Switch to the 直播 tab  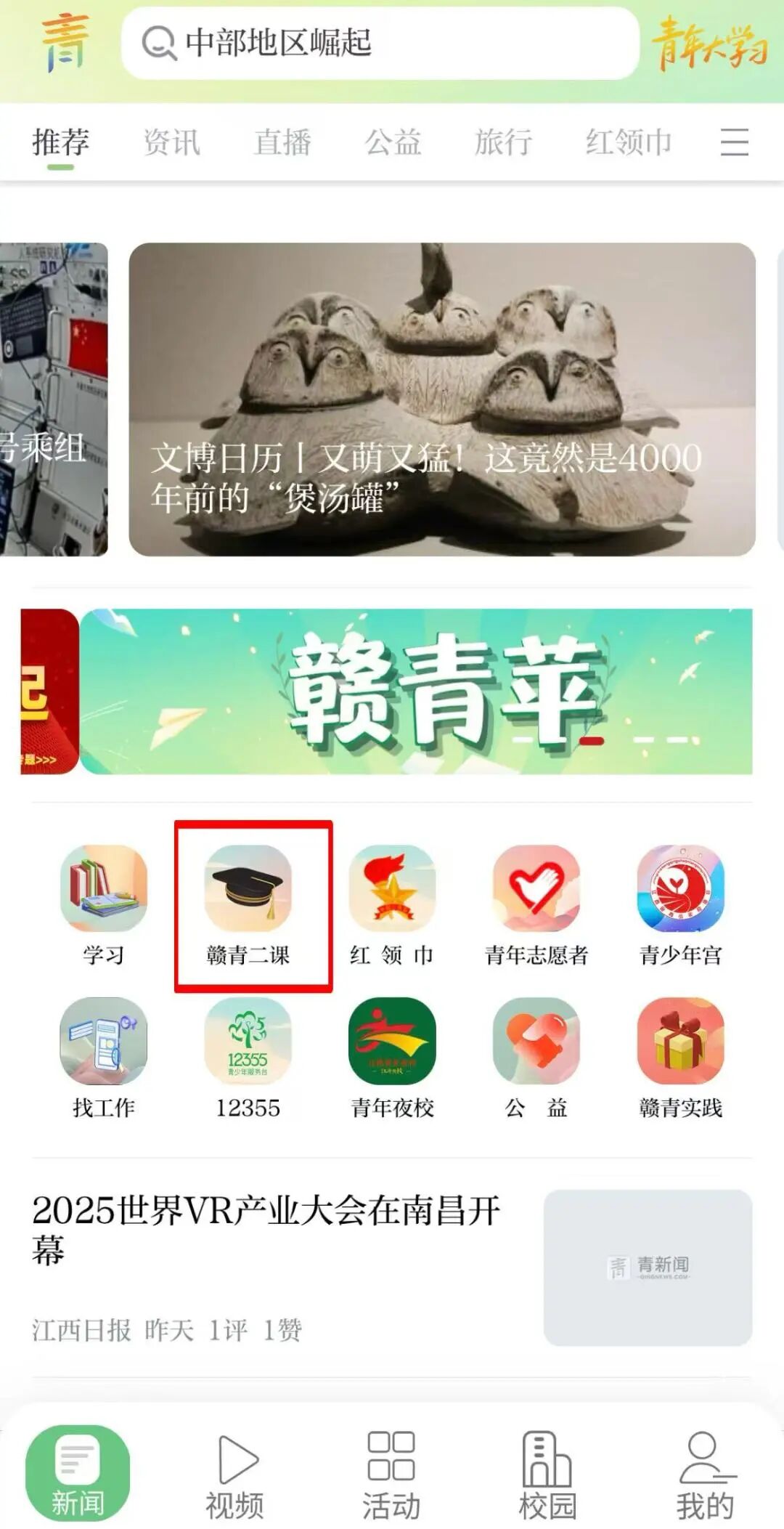pos(282,142)
